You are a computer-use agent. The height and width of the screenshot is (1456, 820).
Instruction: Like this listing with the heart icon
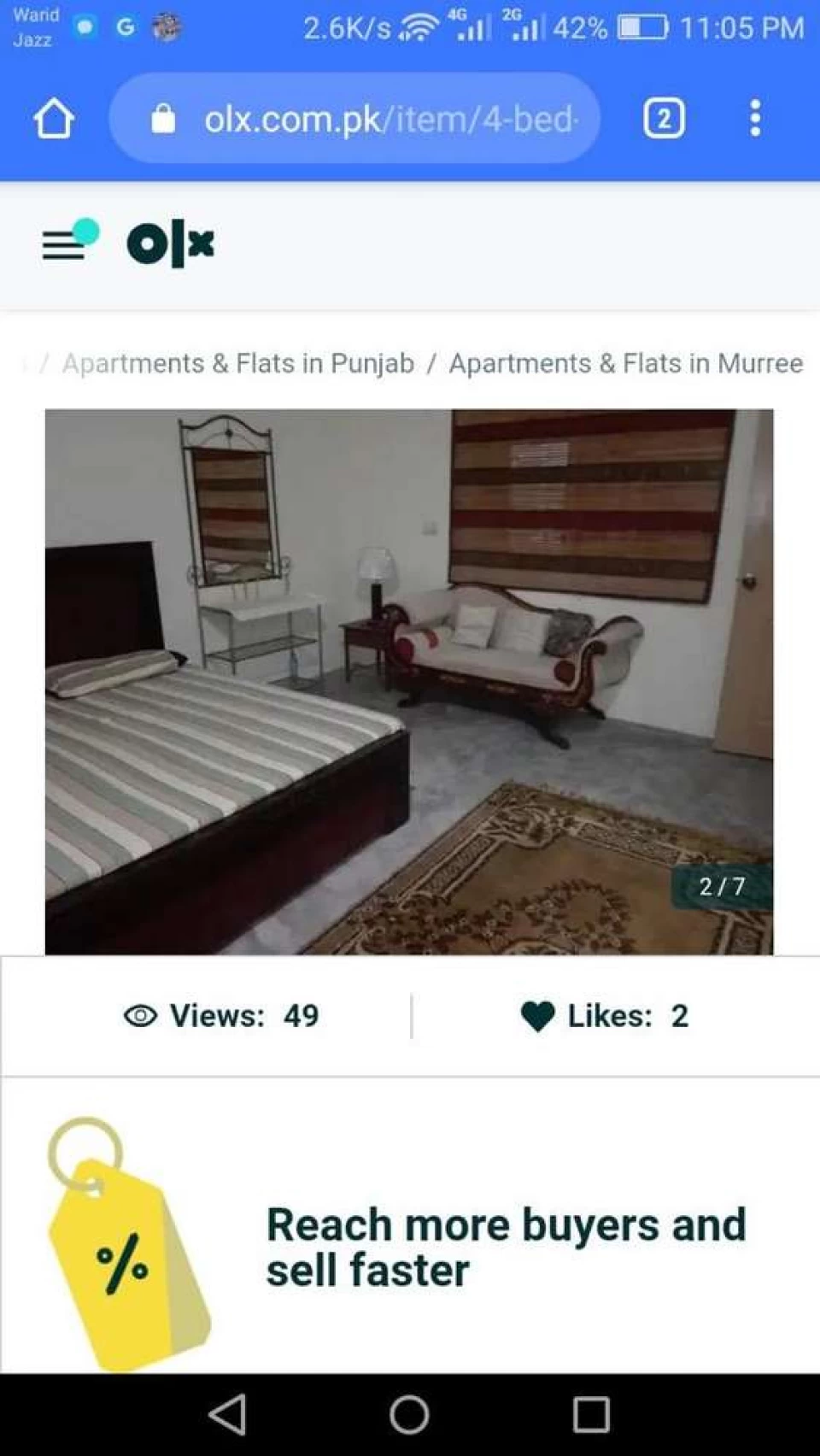[538, 1016]
